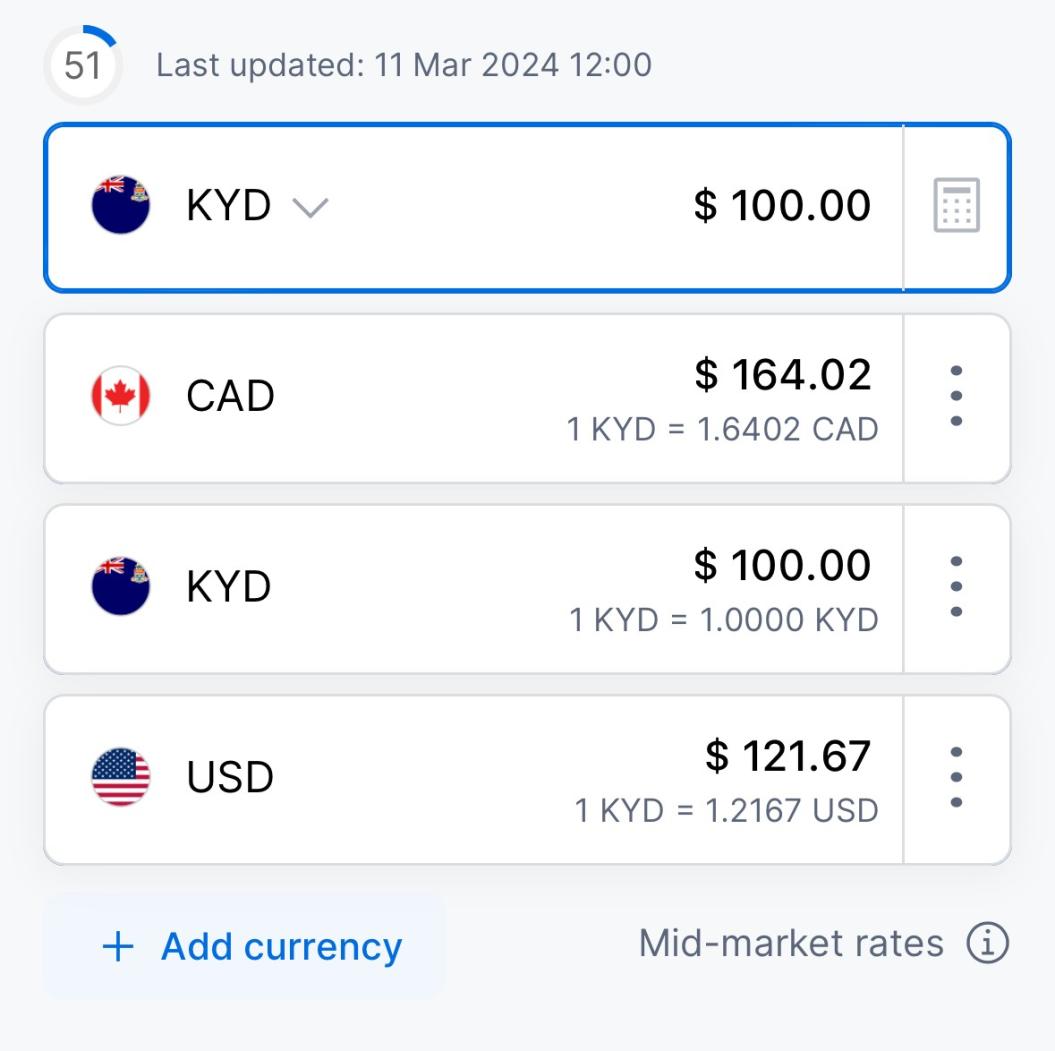Screen dimensions: 1055x1051
Task: Select the CAD currency card
Action: click(470, 398)
